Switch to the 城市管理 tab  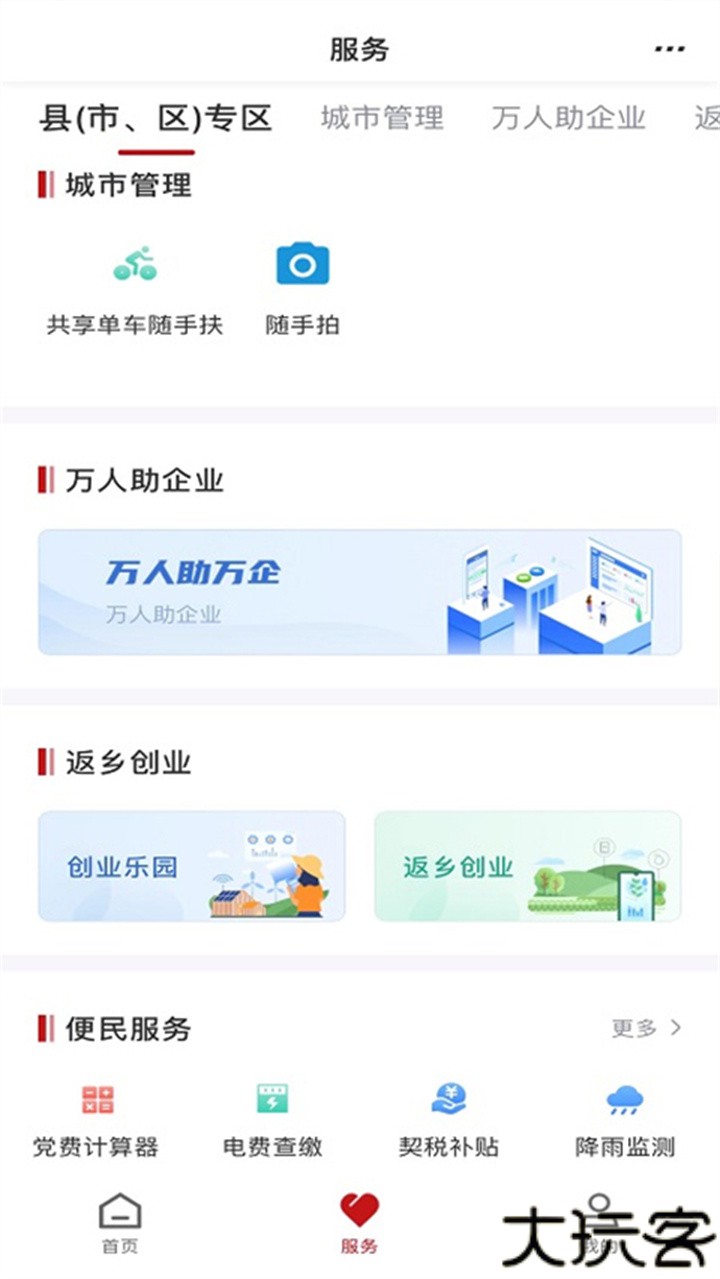tap(381, 120)
